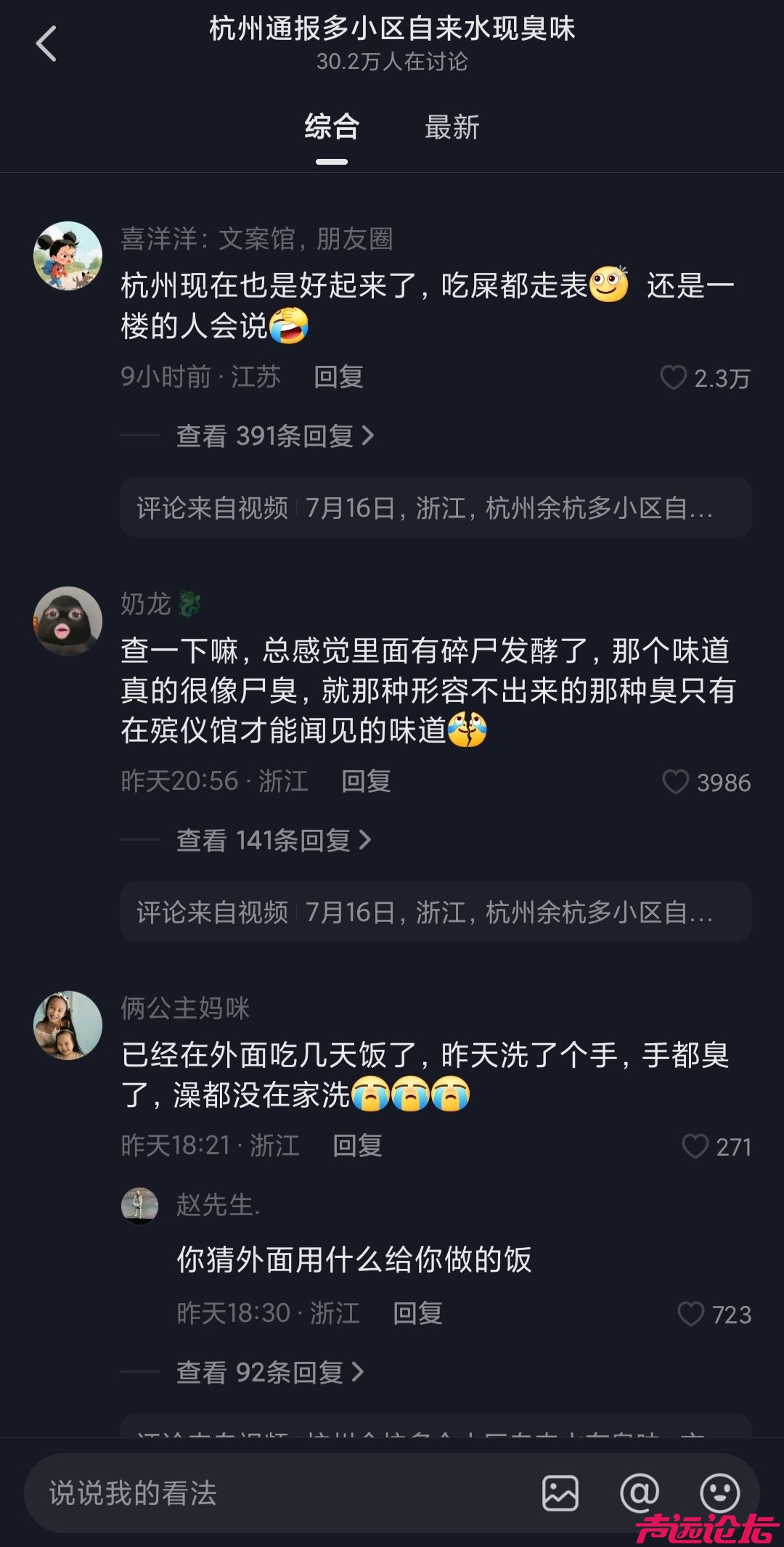Viewport: 784px width, 1547px height.
Task: Reply to 喜洋洋's comment
Action: click(338, 377)
